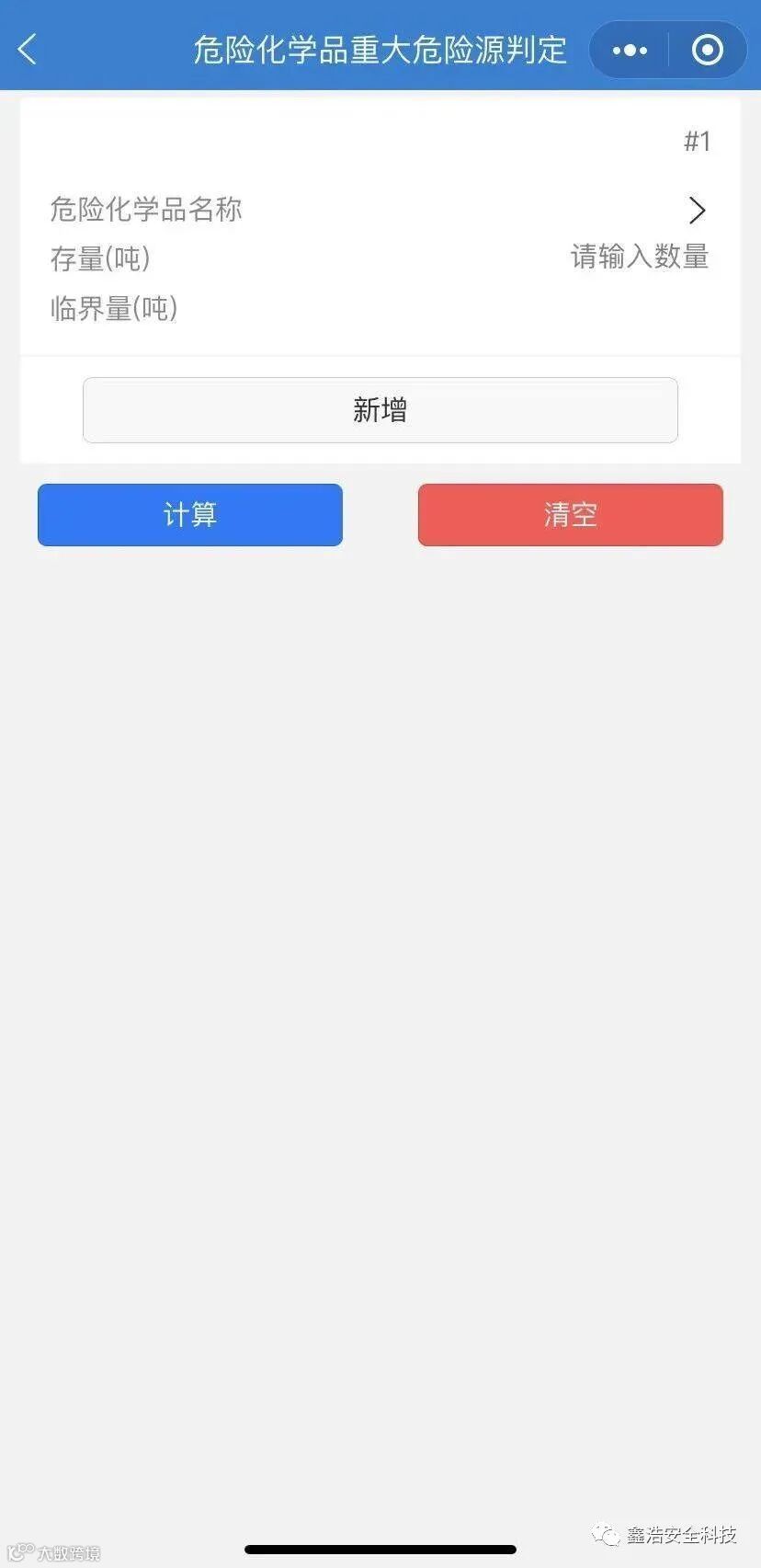The width and height of the screenshot is (761, 1568).
Task: Tap the 请输入数量 quantity field
Action: tap(639, 257)
